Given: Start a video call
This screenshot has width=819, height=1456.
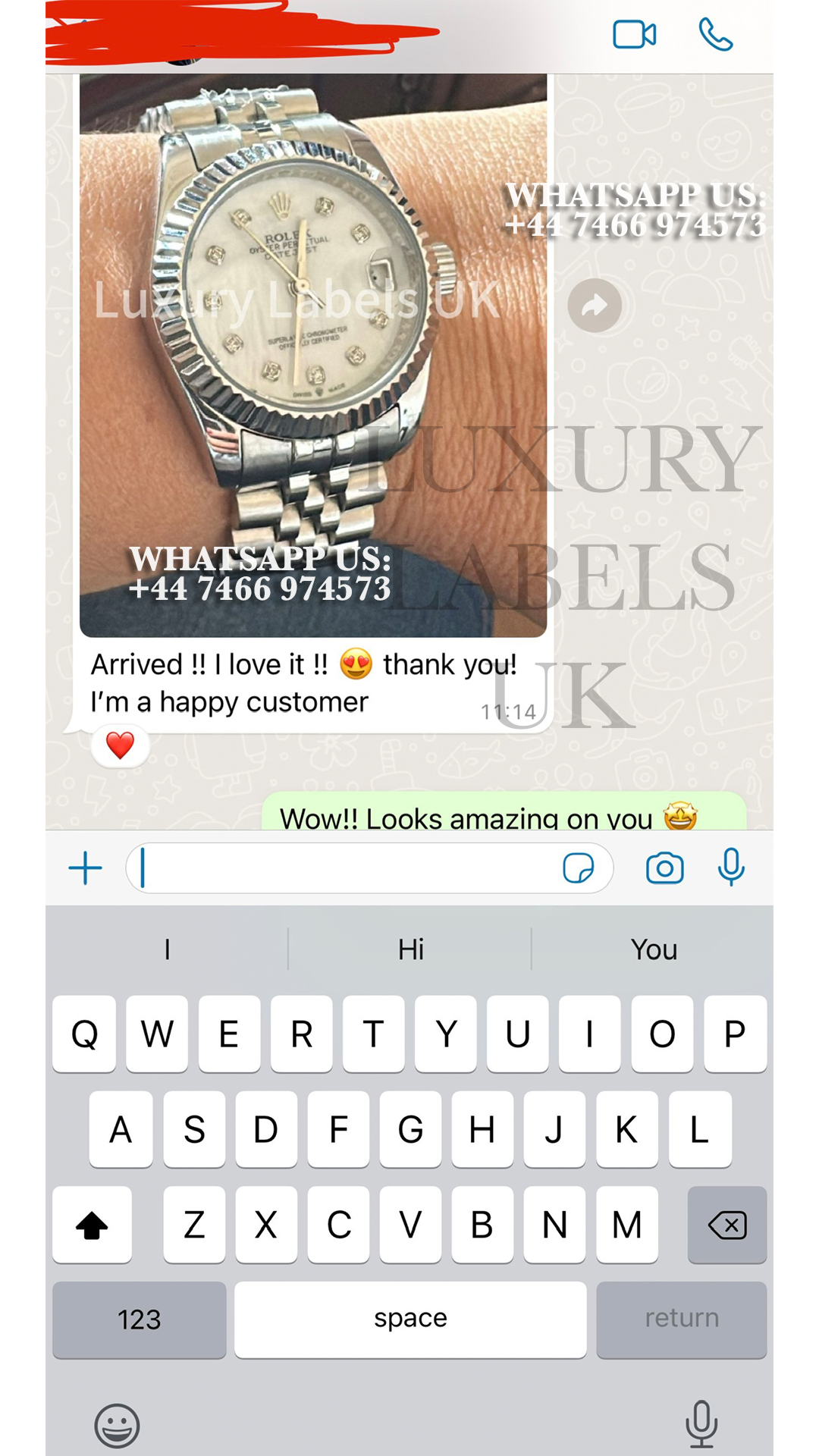Looking at the screenshot, I should click(634, 35).
